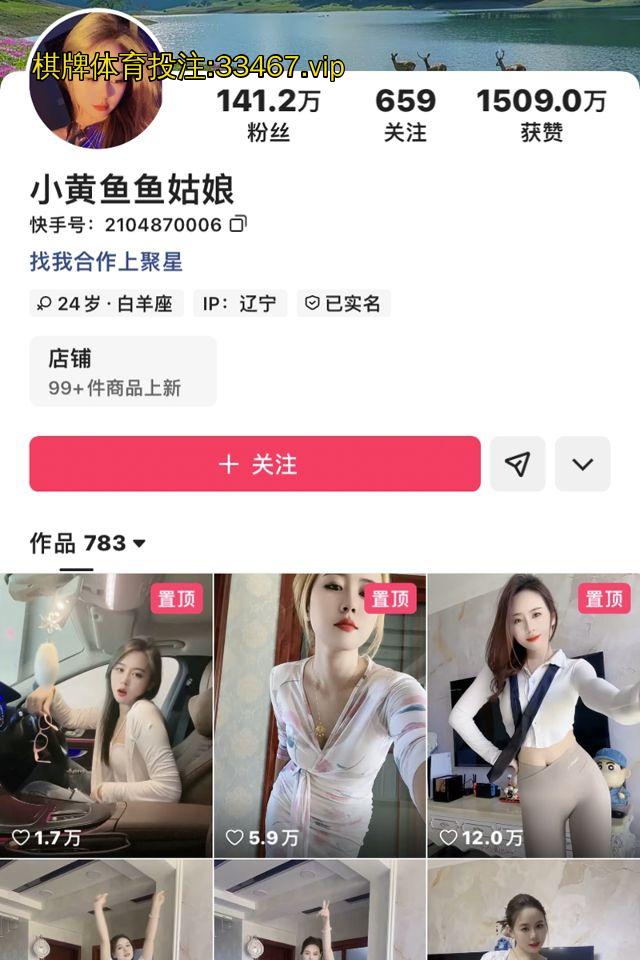
Task: Tap the red 关注 follow button
Action: coord(254,464)
